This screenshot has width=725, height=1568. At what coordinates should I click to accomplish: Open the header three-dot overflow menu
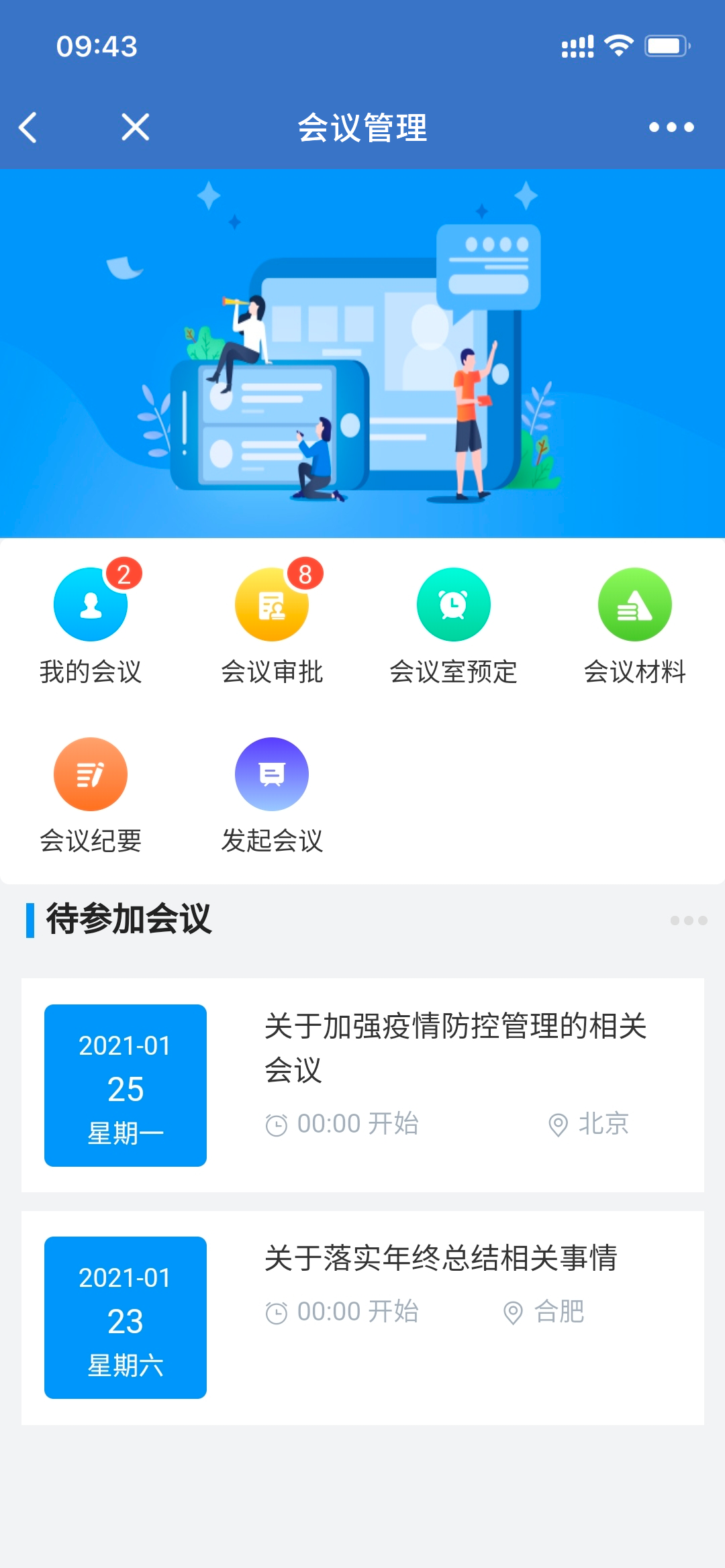[x=671, y=127]
